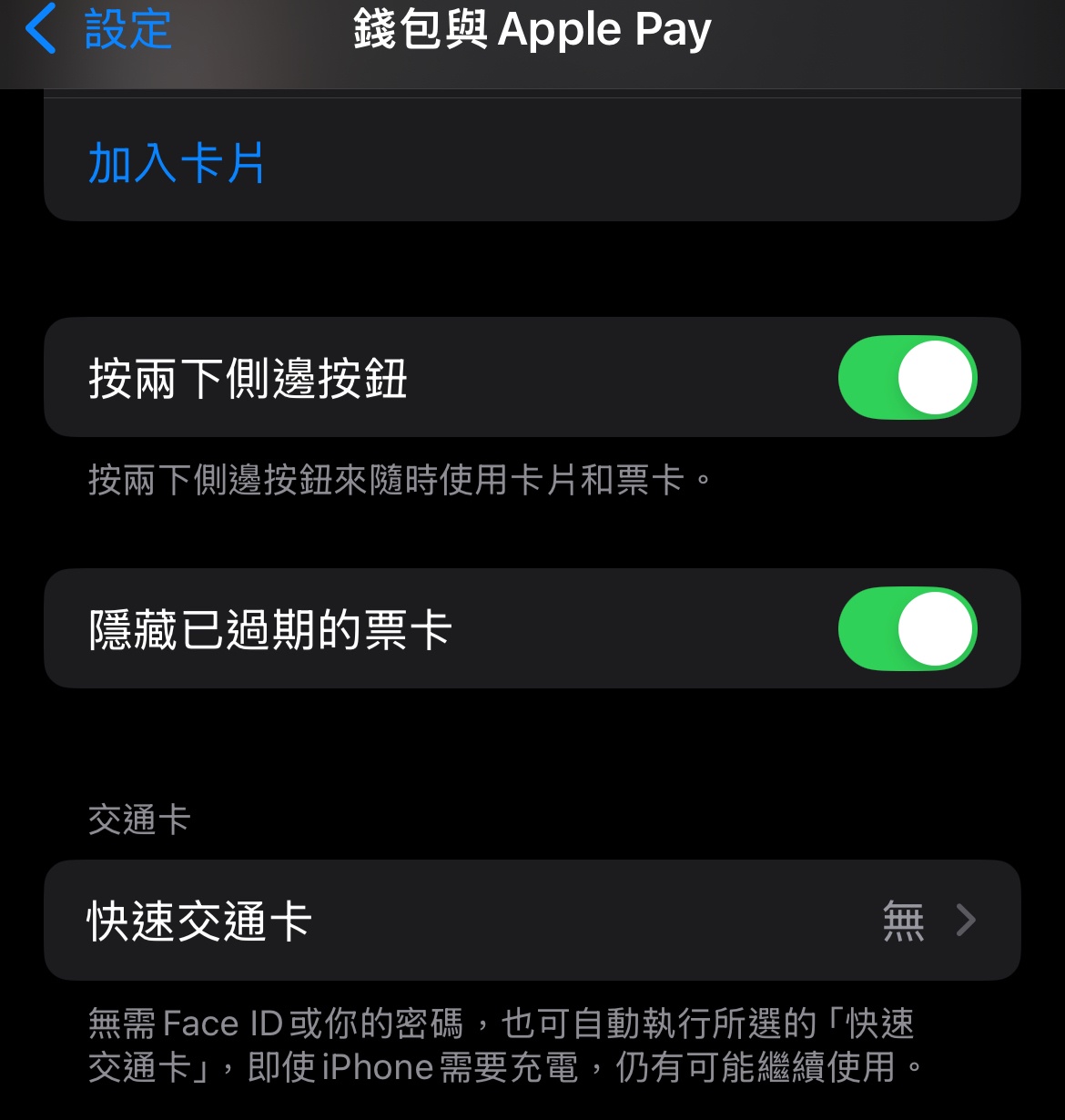Open 快速交通卡 settings

[532, 921]
